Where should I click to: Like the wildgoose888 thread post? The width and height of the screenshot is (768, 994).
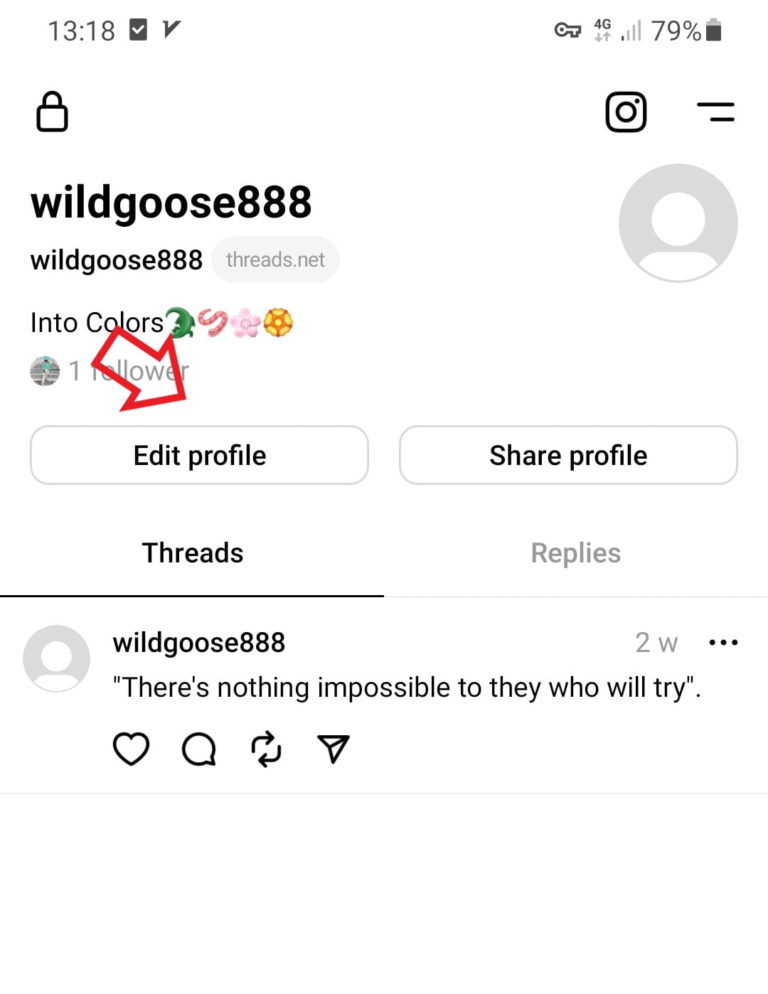click(x=131, y=749)
